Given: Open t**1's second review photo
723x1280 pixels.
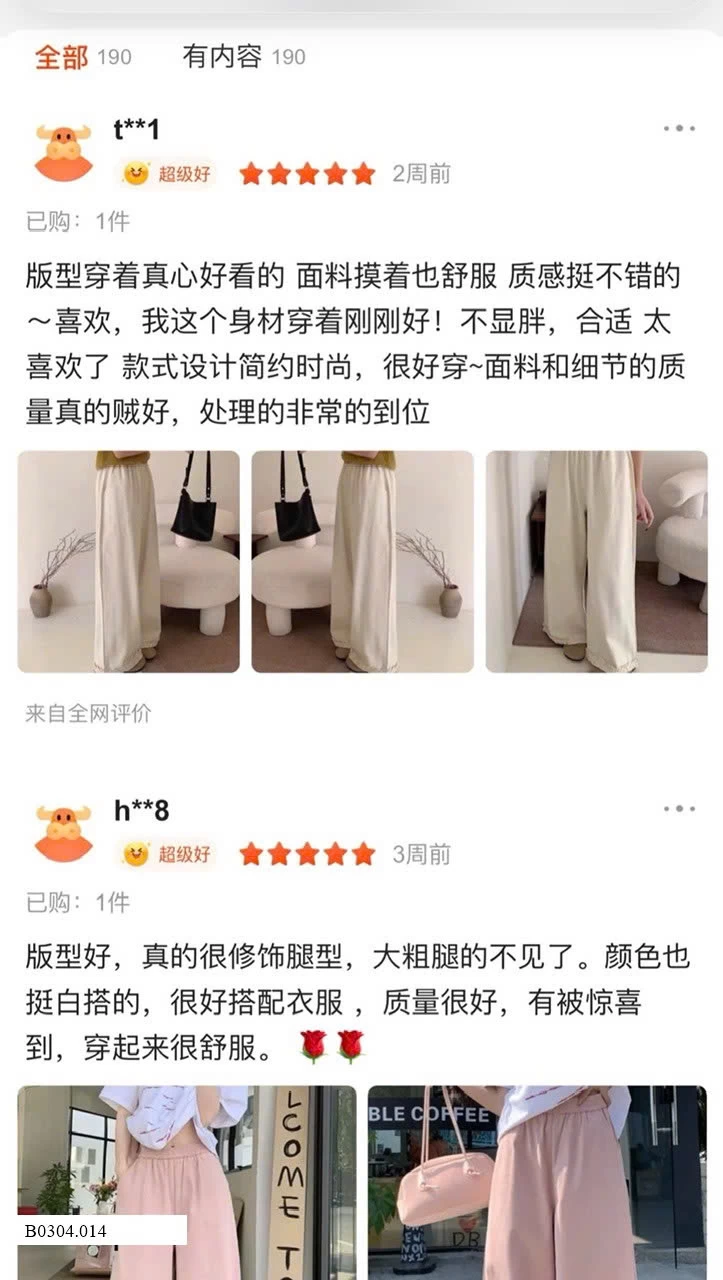Looking at the screenshot, I should pyautogui.click(x=362, y=561).
